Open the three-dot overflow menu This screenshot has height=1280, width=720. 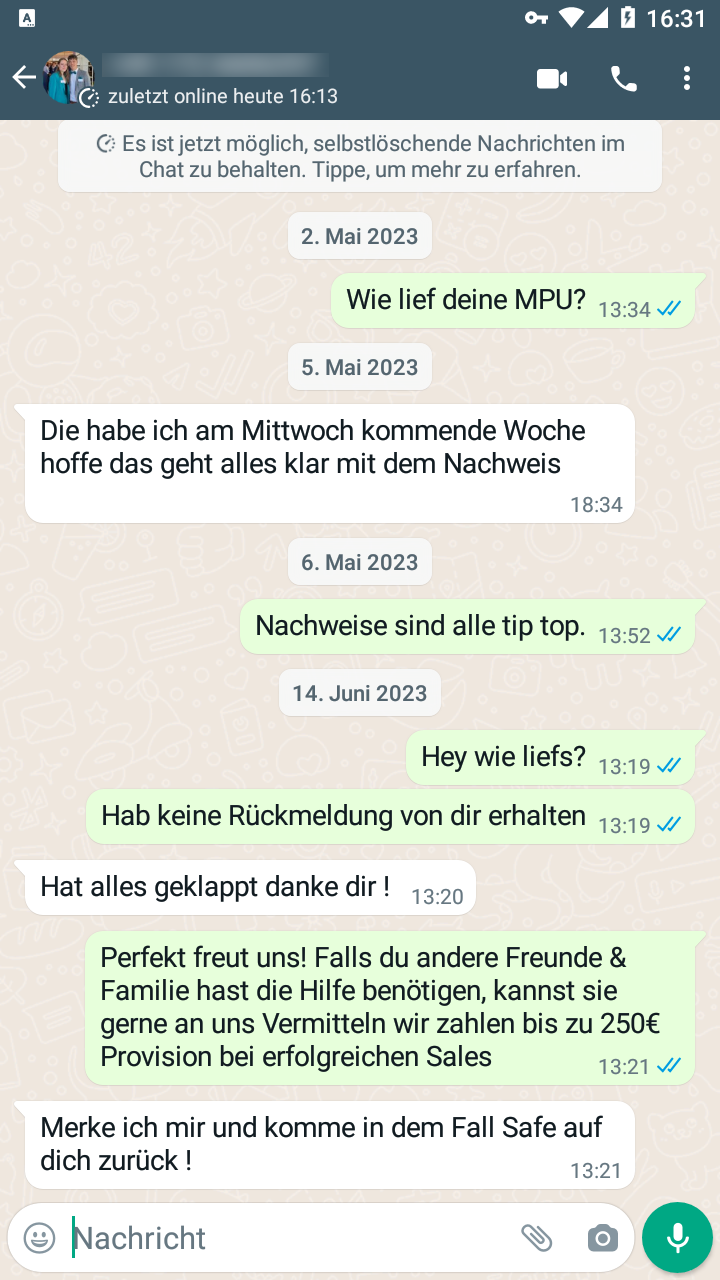tap(687, 77)
